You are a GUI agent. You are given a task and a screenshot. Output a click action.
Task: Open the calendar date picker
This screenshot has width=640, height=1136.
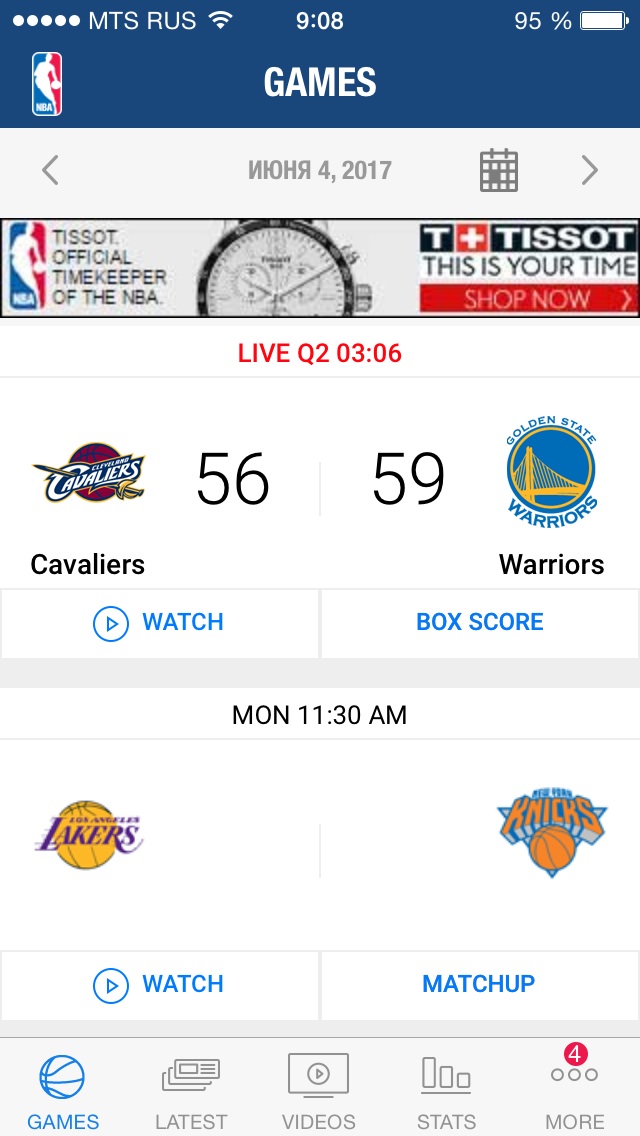[499, 170]
